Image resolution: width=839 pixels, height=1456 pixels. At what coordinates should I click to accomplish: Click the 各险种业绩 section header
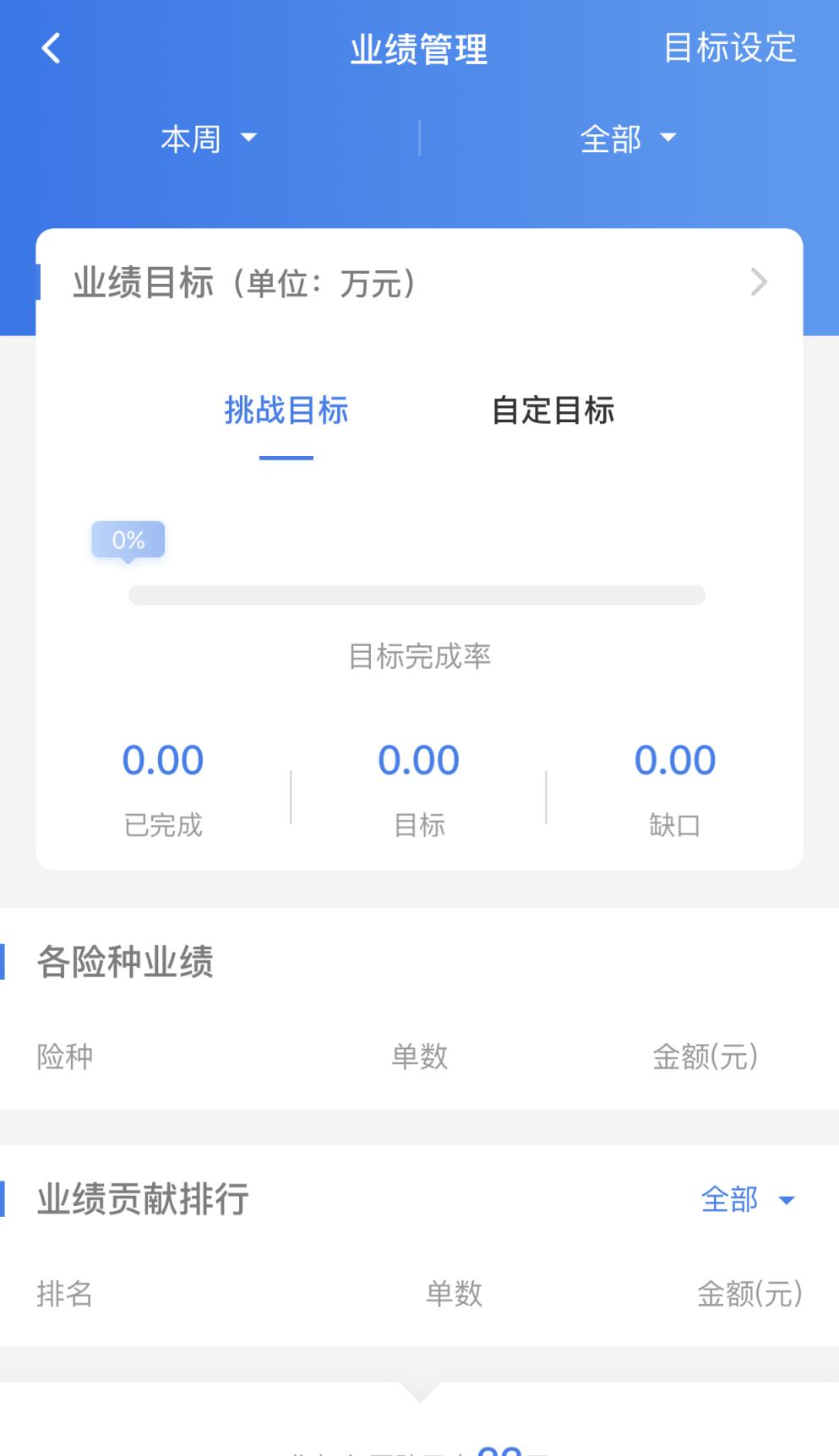point(127,961)
